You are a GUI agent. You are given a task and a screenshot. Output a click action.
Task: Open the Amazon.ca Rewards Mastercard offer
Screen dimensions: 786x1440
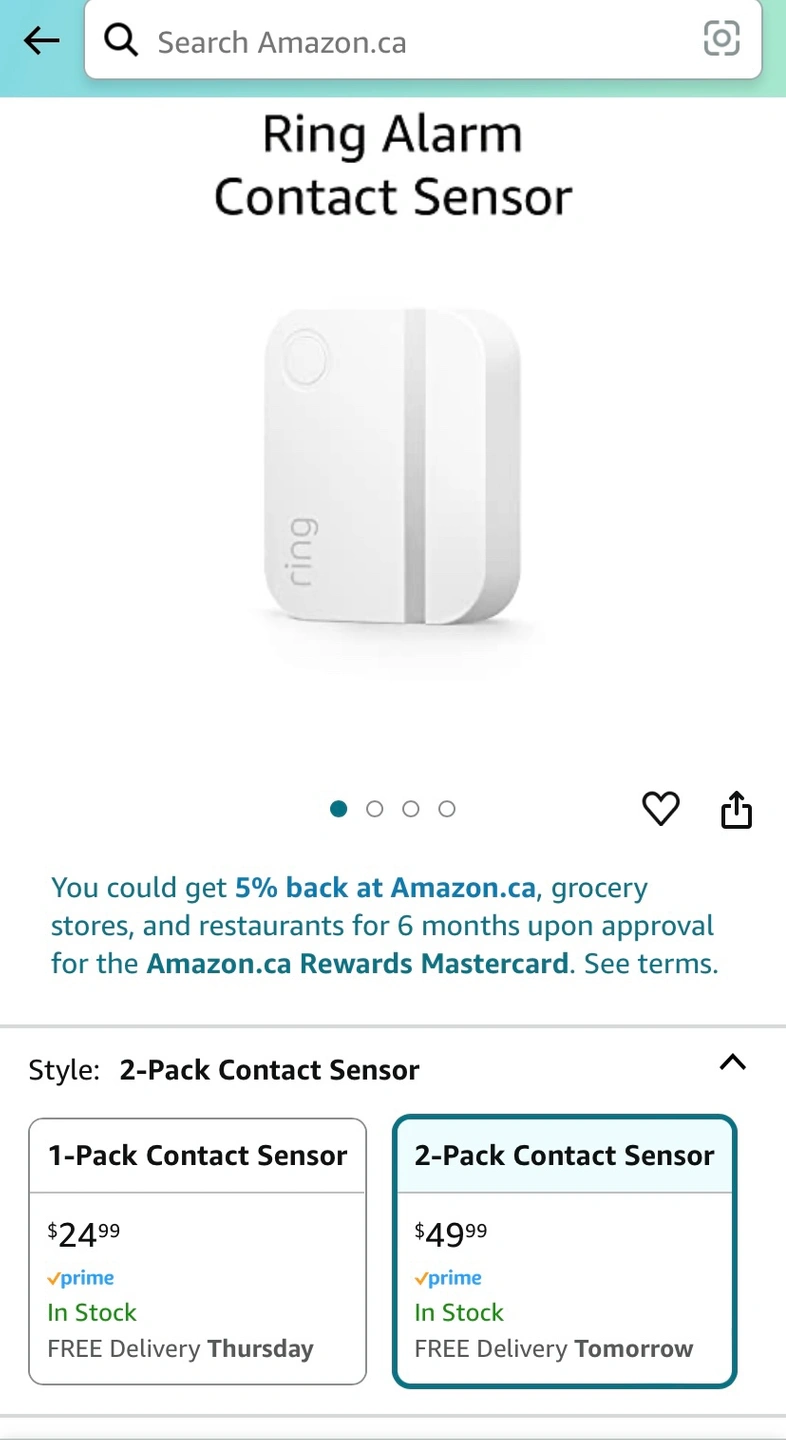tap(385, 926)
